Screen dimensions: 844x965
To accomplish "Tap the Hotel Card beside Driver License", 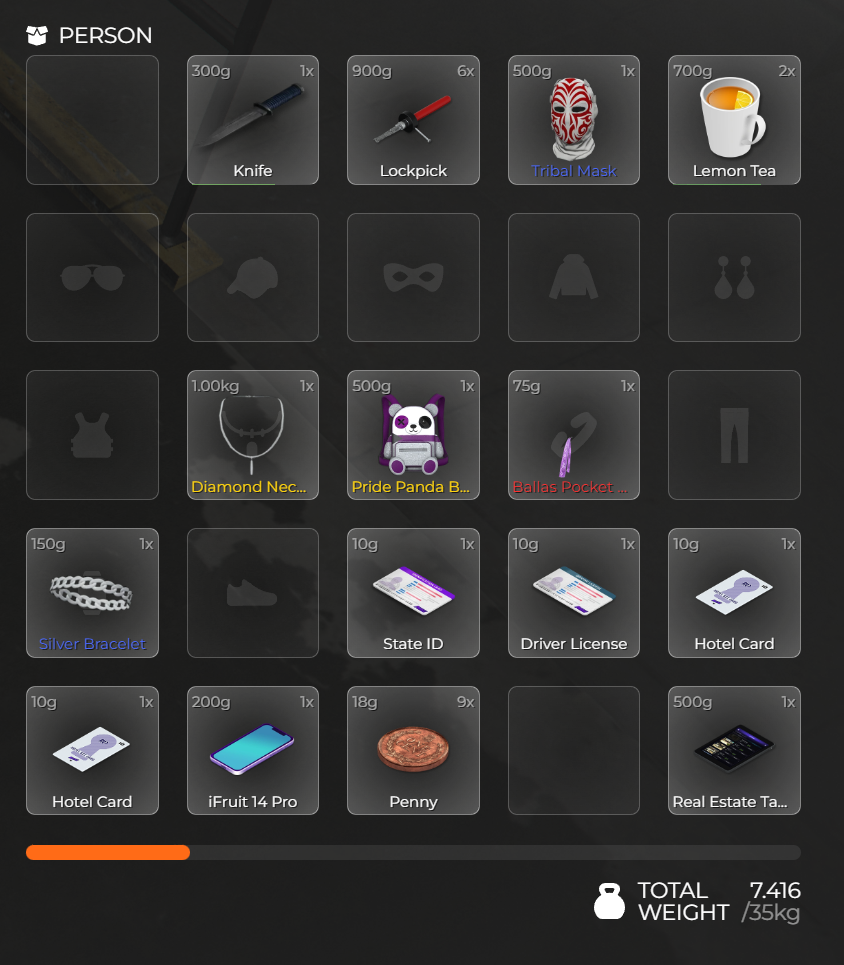I will tap(734, 593).
